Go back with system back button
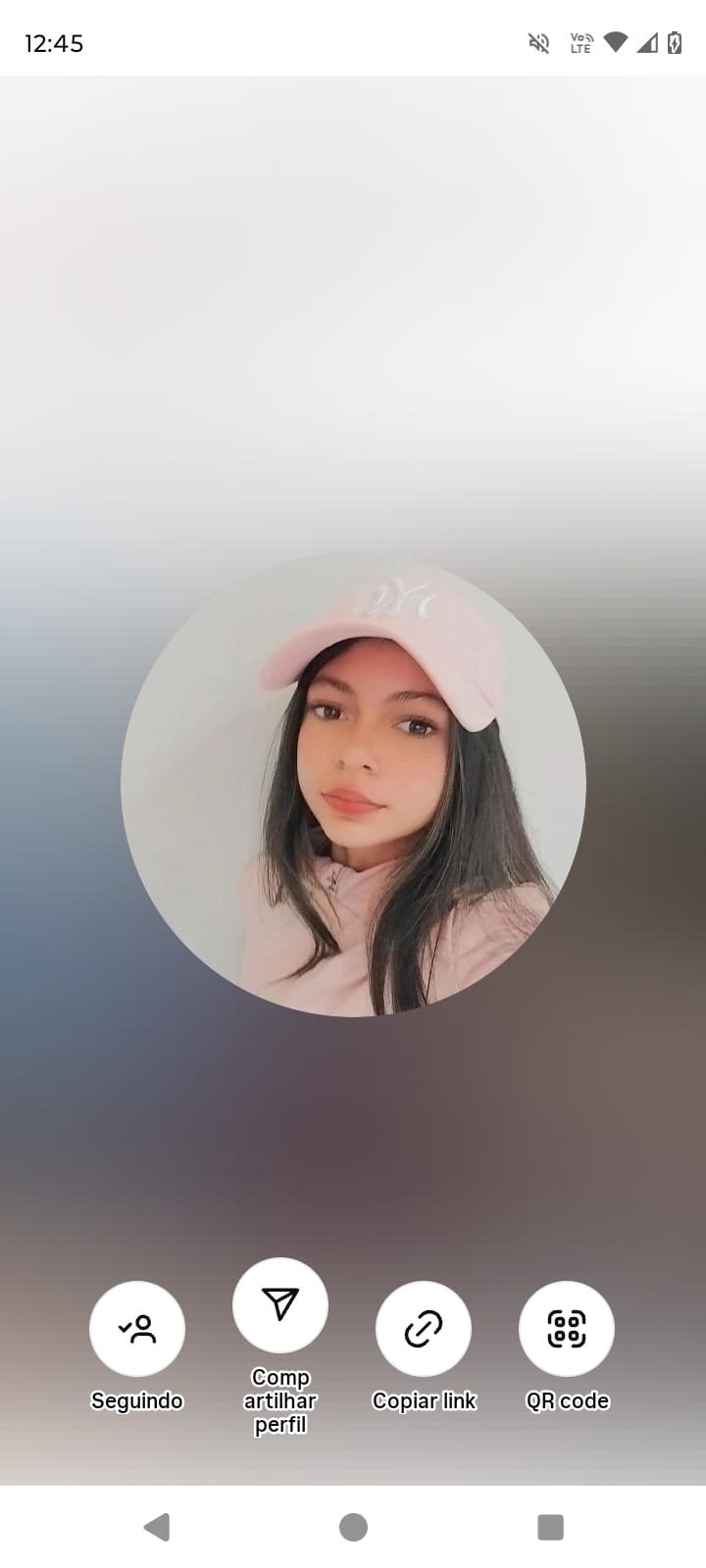Image resolution: width=706 pixels, height=1568 pixels. click(157, 1527)
